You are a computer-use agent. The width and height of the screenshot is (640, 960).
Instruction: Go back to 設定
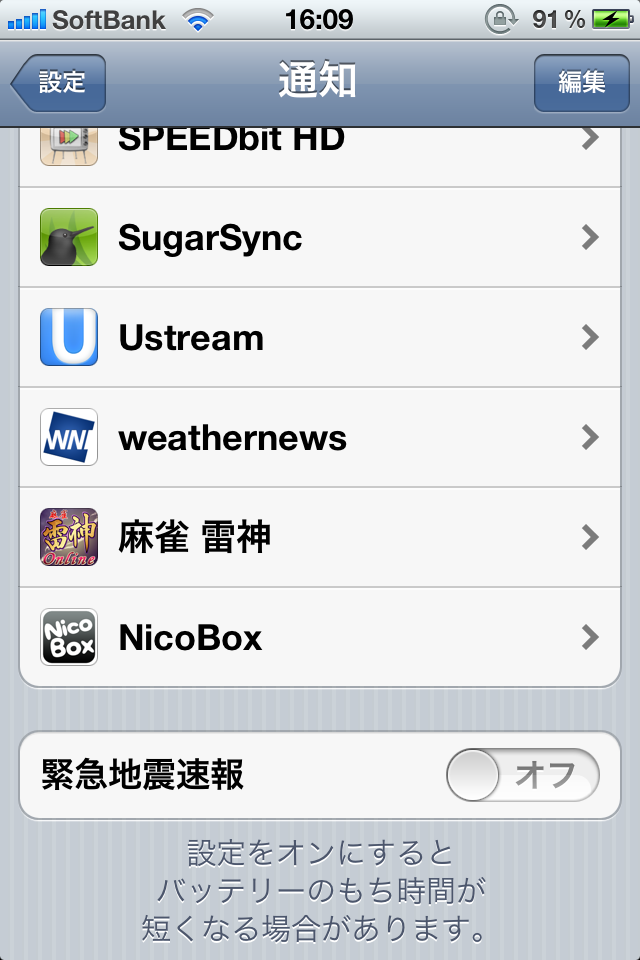coord(60,83)
